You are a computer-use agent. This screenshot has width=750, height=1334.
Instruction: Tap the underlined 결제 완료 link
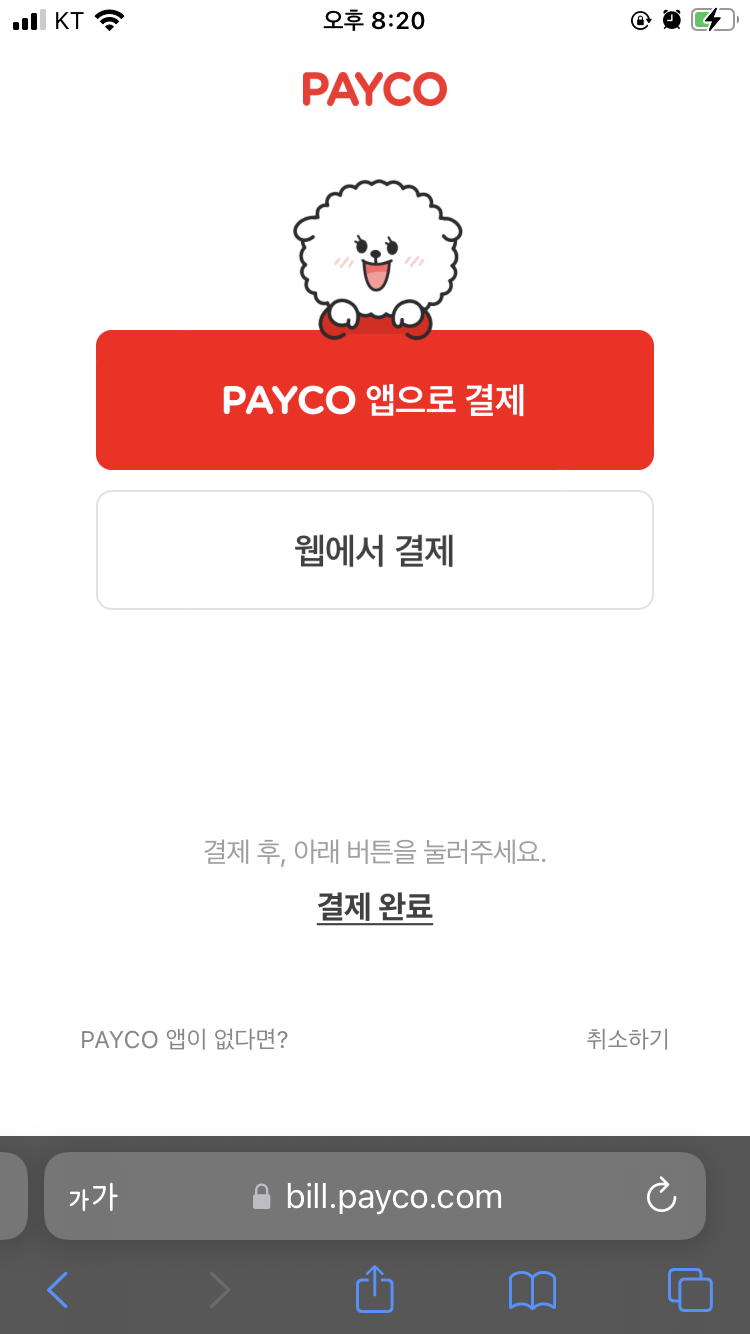click(x=374, y=907)
